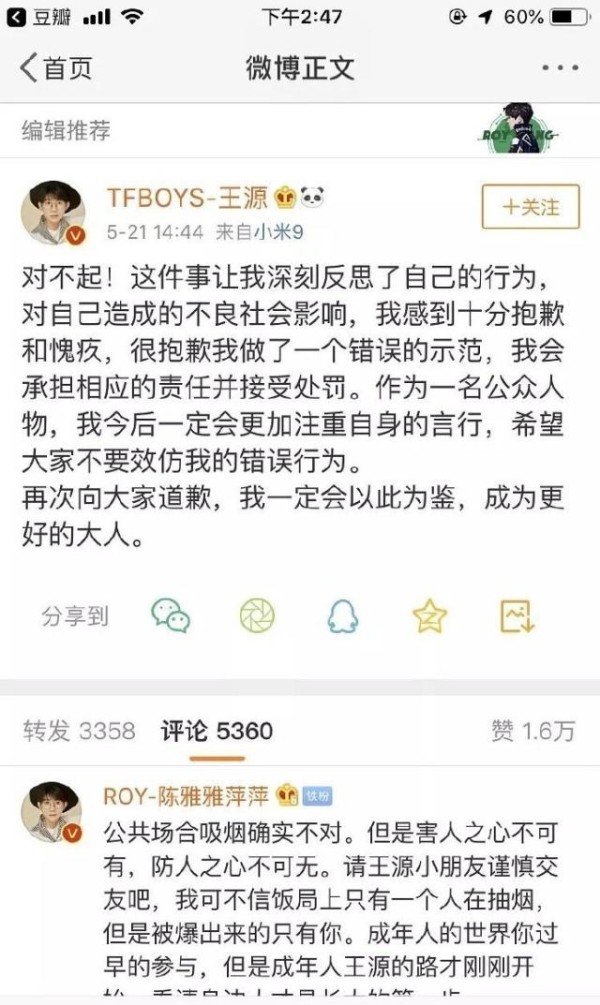The height and width of the screenshot is (1005, 600).
Task: Follow TFBOYS-王源 with +关注
Action: (x=531, y=206)
